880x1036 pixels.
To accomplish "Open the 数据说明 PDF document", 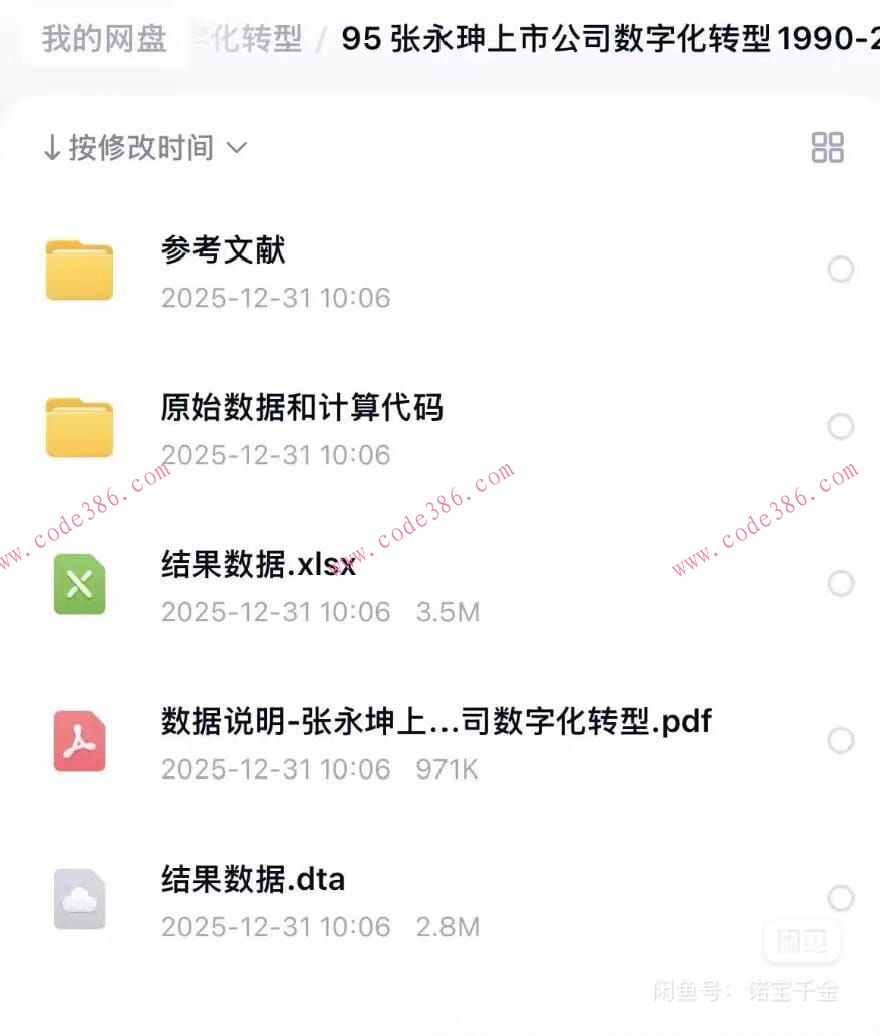I will 435,721.
